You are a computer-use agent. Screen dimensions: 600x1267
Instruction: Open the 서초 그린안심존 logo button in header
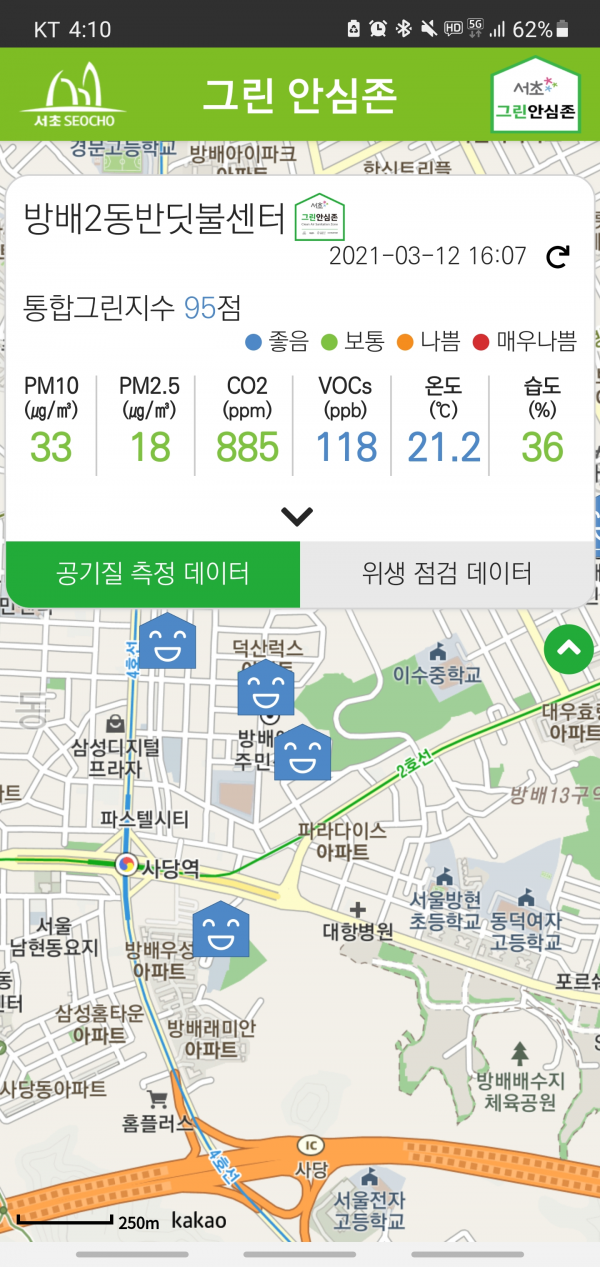(535, 95)
